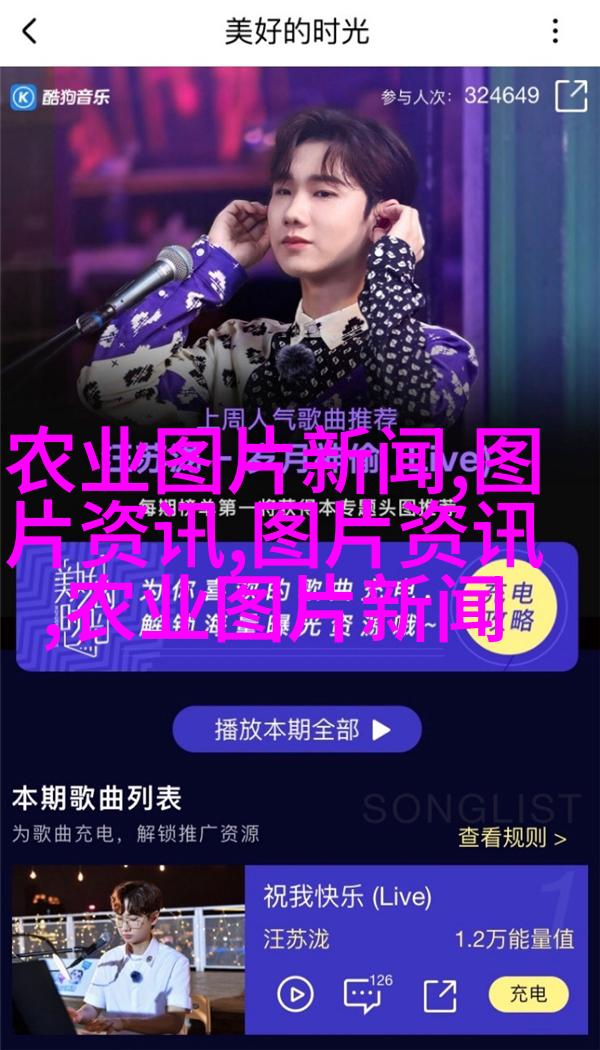Play 祝我快乐 (Live)
Screen dimensions: 600x1050
click(x=295, y=994)
